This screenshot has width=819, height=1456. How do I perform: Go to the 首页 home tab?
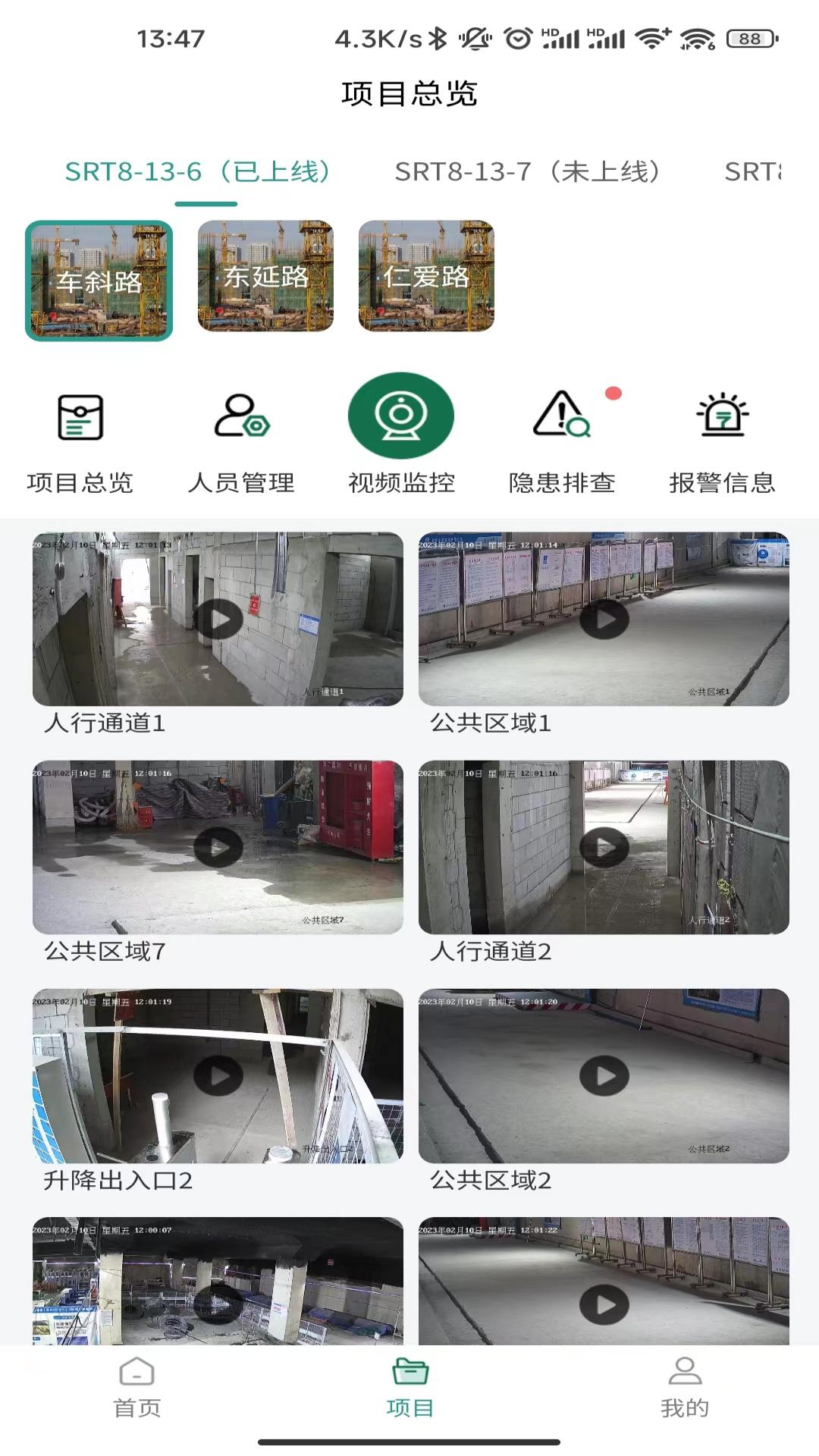tap(137, 1388)
